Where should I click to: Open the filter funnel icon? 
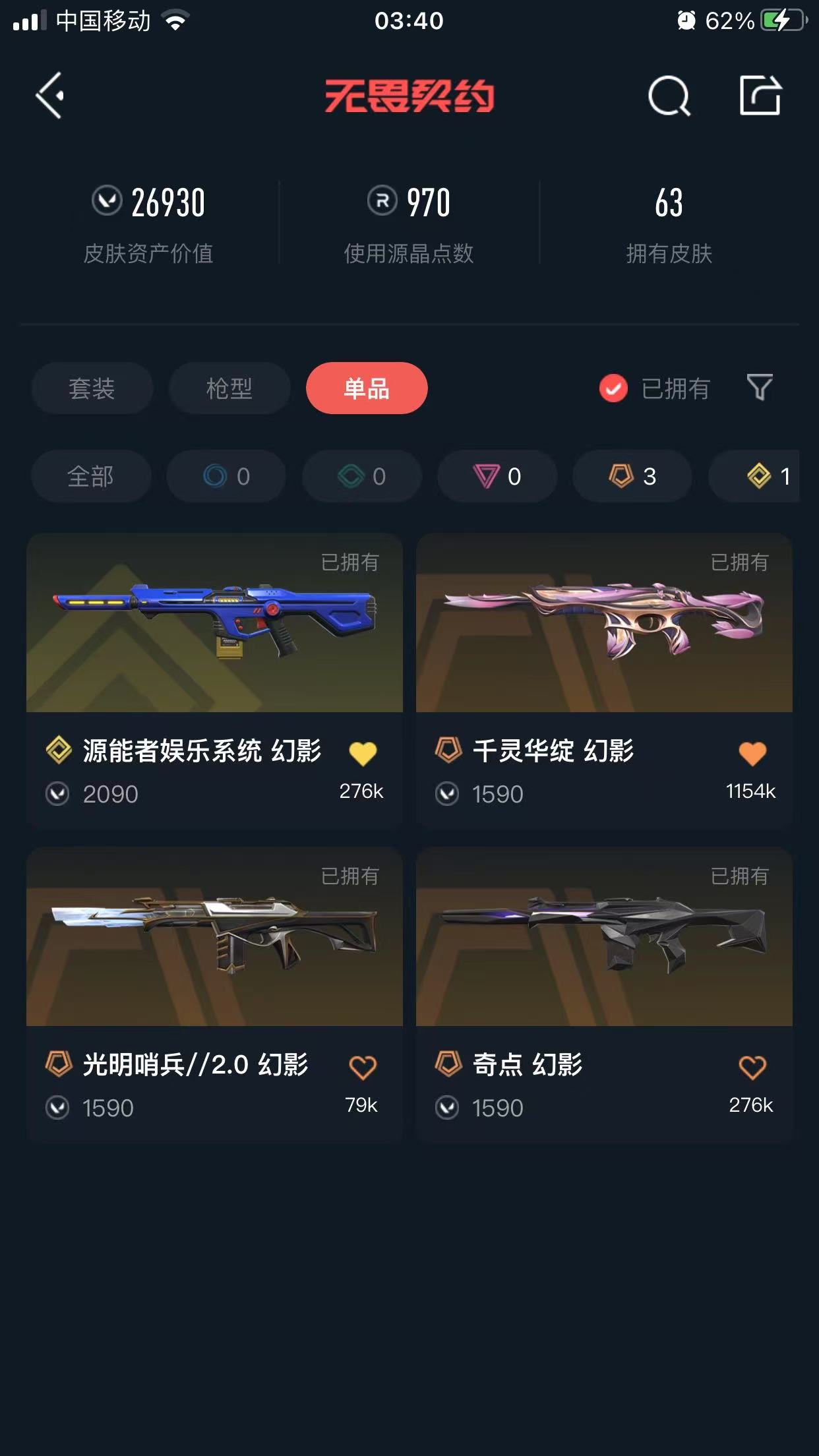pos(759,387)
